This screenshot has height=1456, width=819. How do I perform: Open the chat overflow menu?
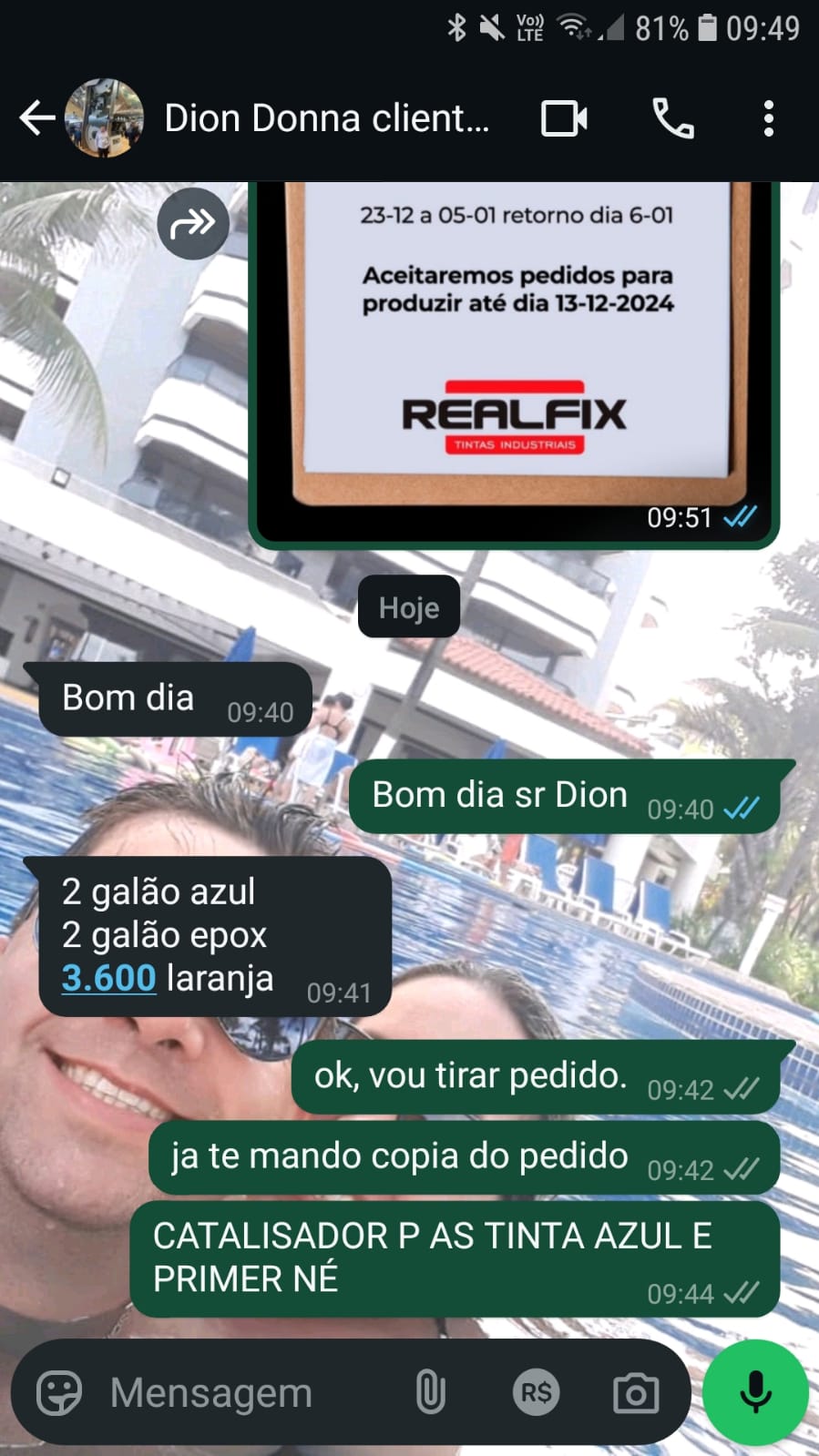coord(769,118)
